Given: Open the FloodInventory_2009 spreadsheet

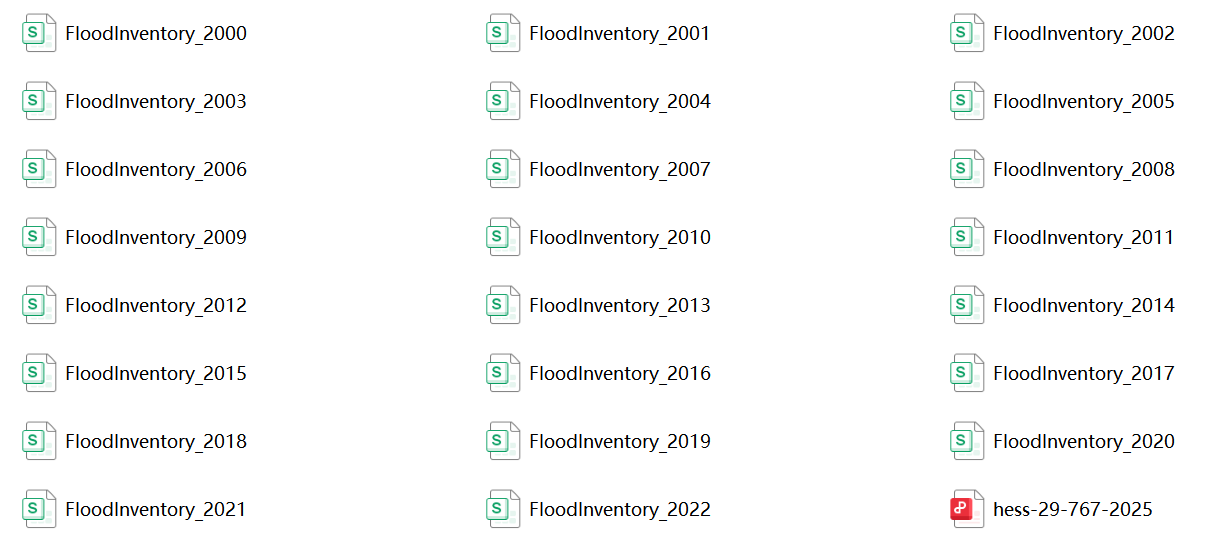Looking at the screenshot, I should pyautogui.click(x=155, y=238).
